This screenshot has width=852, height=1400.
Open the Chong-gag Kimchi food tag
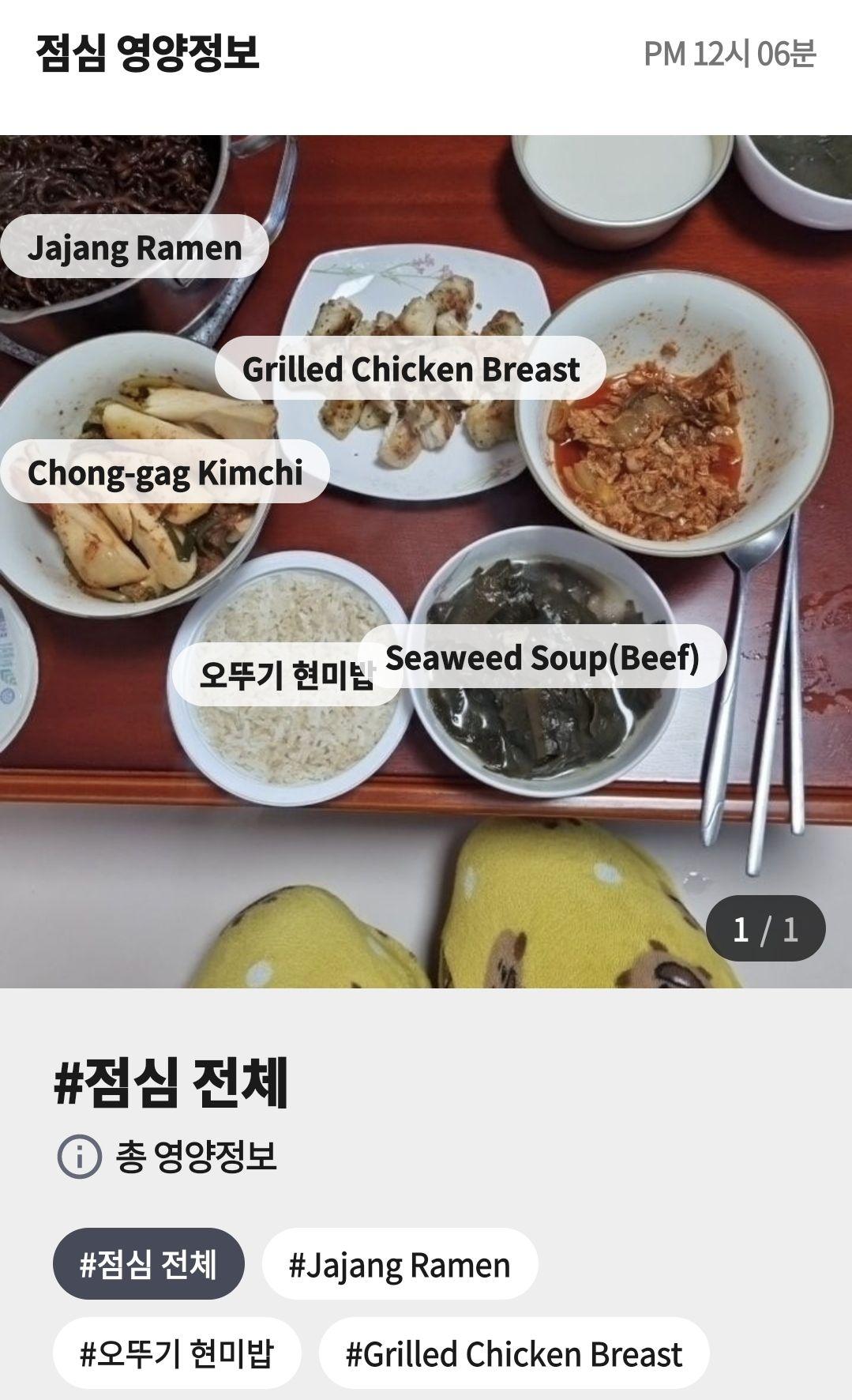click(x=164, y=472)
